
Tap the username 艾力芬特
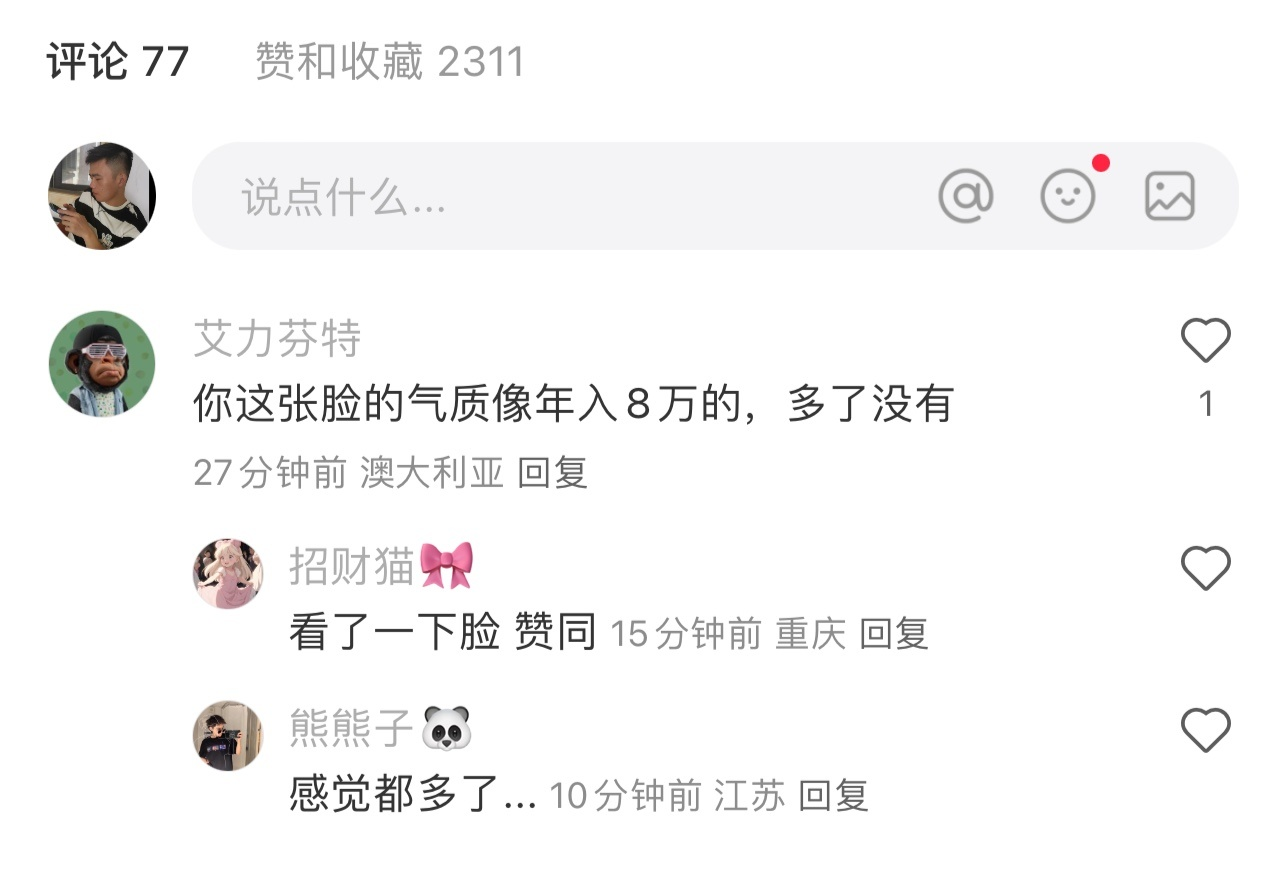coord(277,340)
